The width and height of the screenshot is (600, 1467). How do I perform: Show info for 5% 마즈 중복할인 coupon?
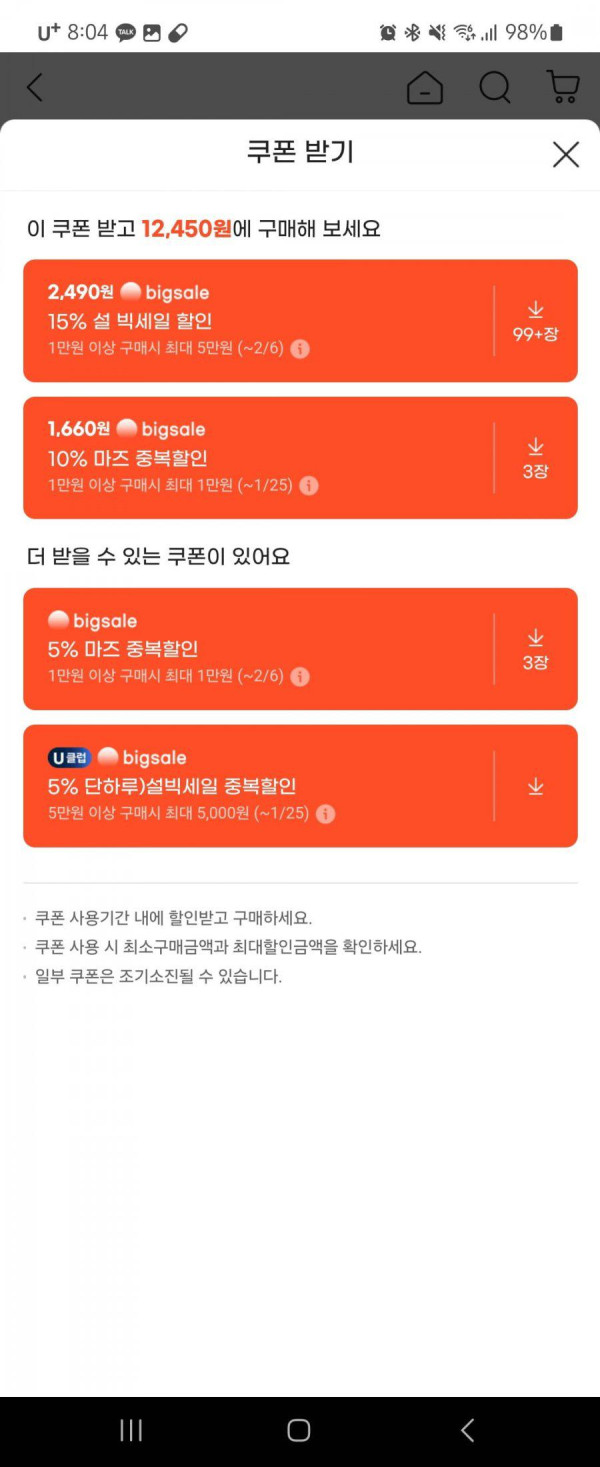click(x=300, y=677)
